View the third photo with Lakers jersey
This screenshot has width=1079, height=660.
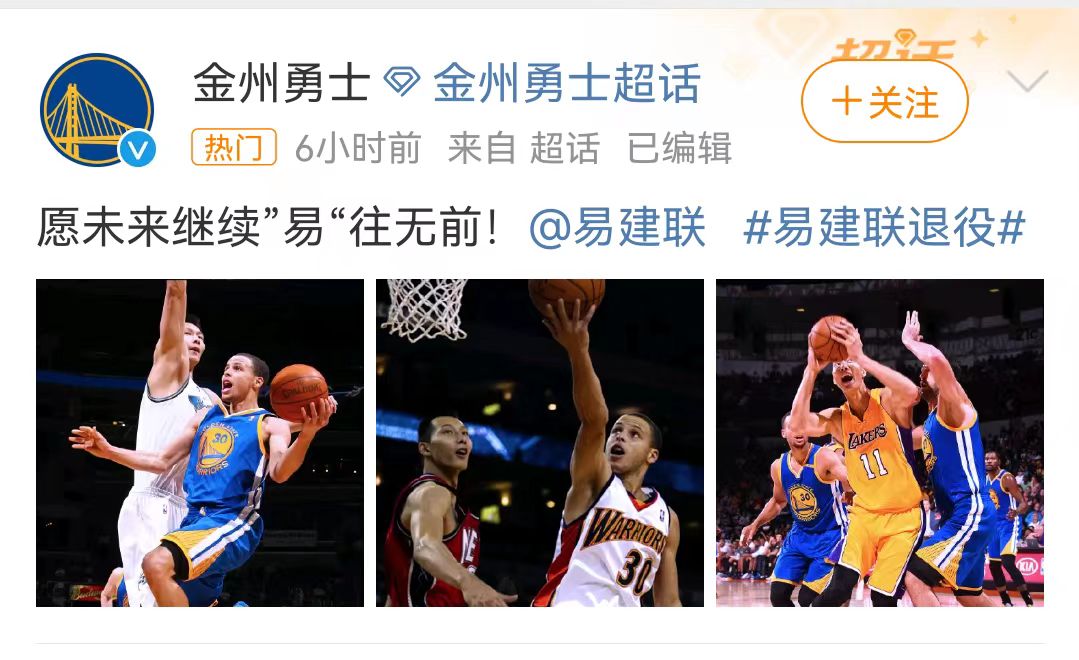pos(880,443)
